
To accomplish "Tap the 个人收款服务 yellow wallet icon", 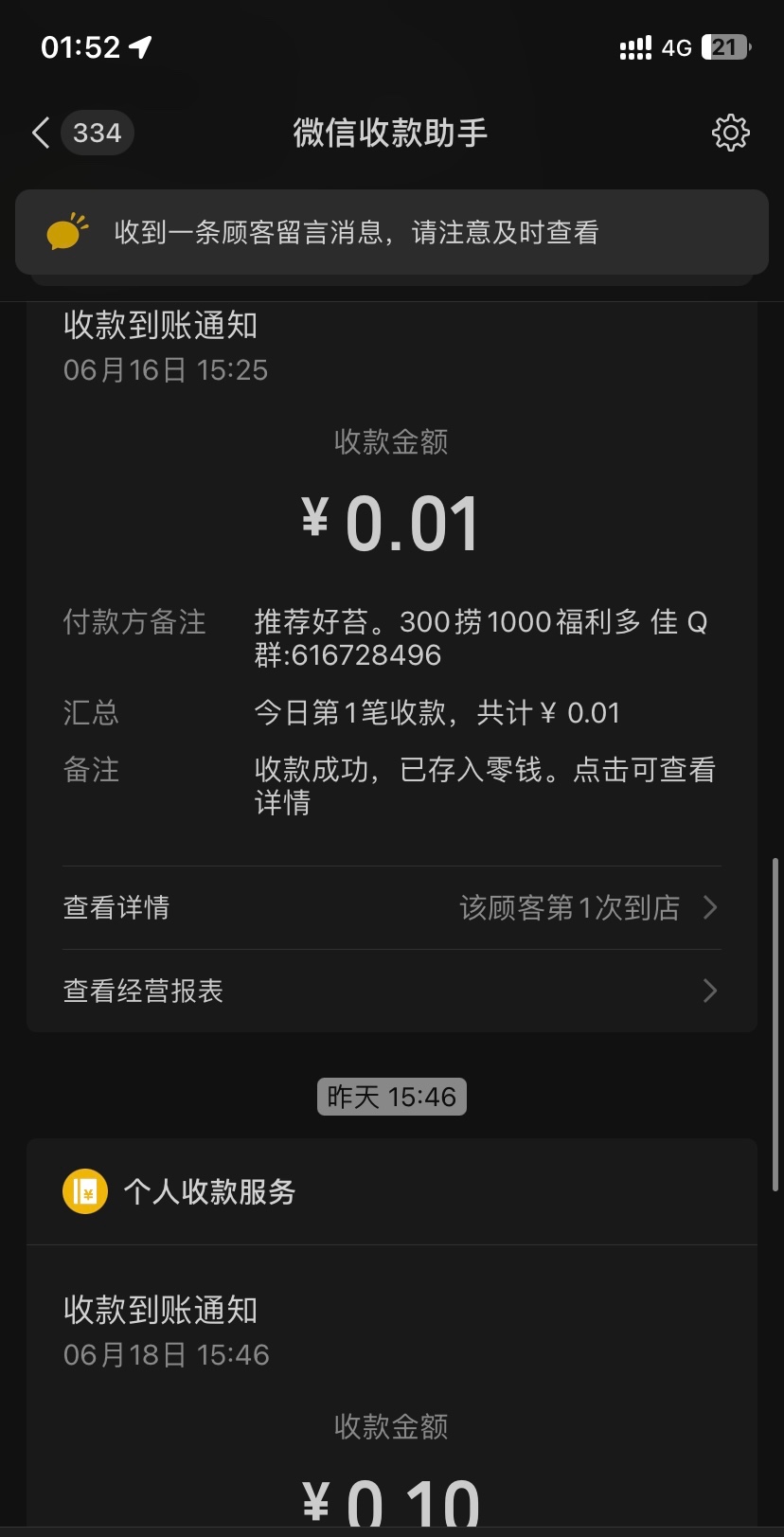I will point(86,1191).
